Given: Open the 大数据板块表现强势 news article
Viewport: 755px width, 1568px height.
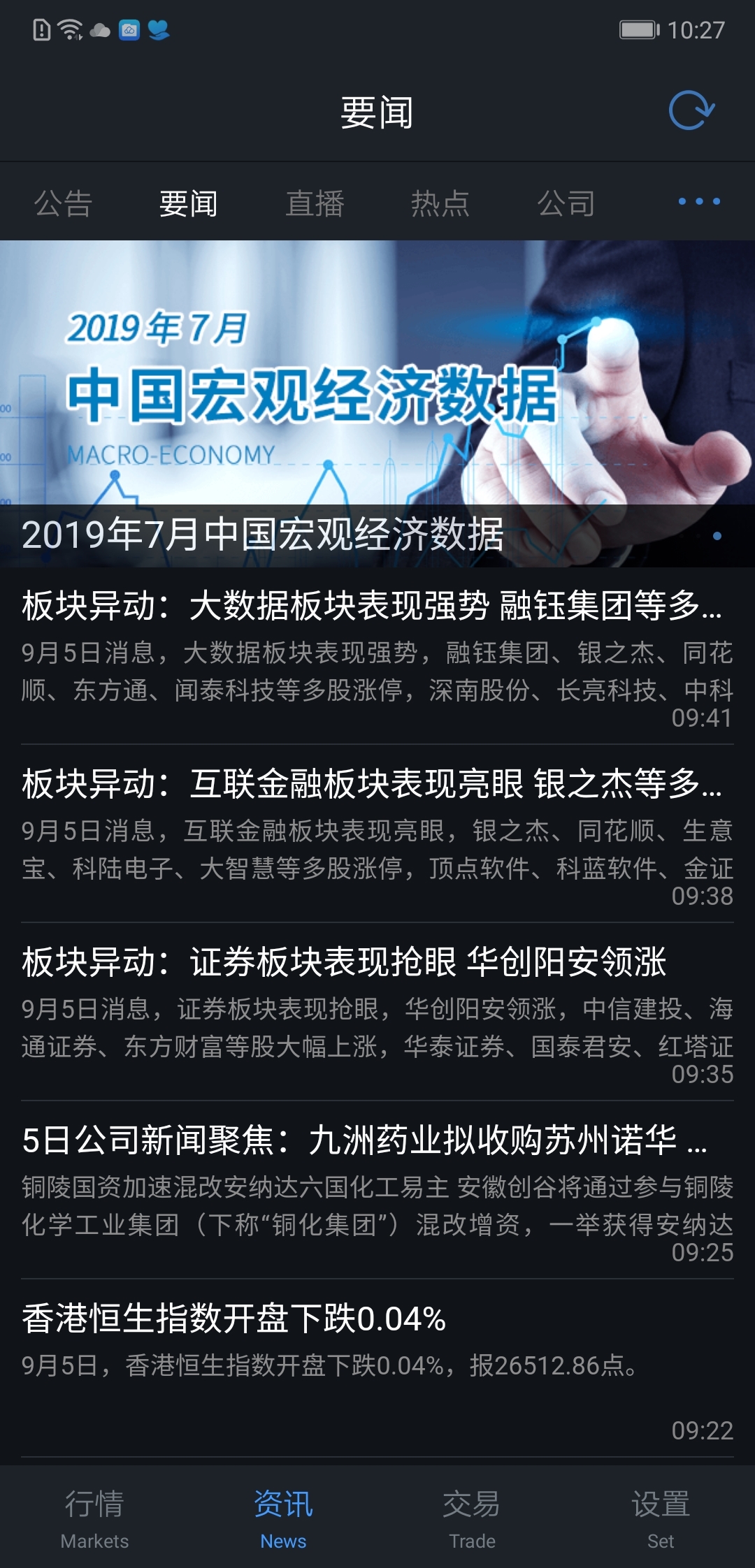Looking at the screenshot, I should (x=377, y=656).
